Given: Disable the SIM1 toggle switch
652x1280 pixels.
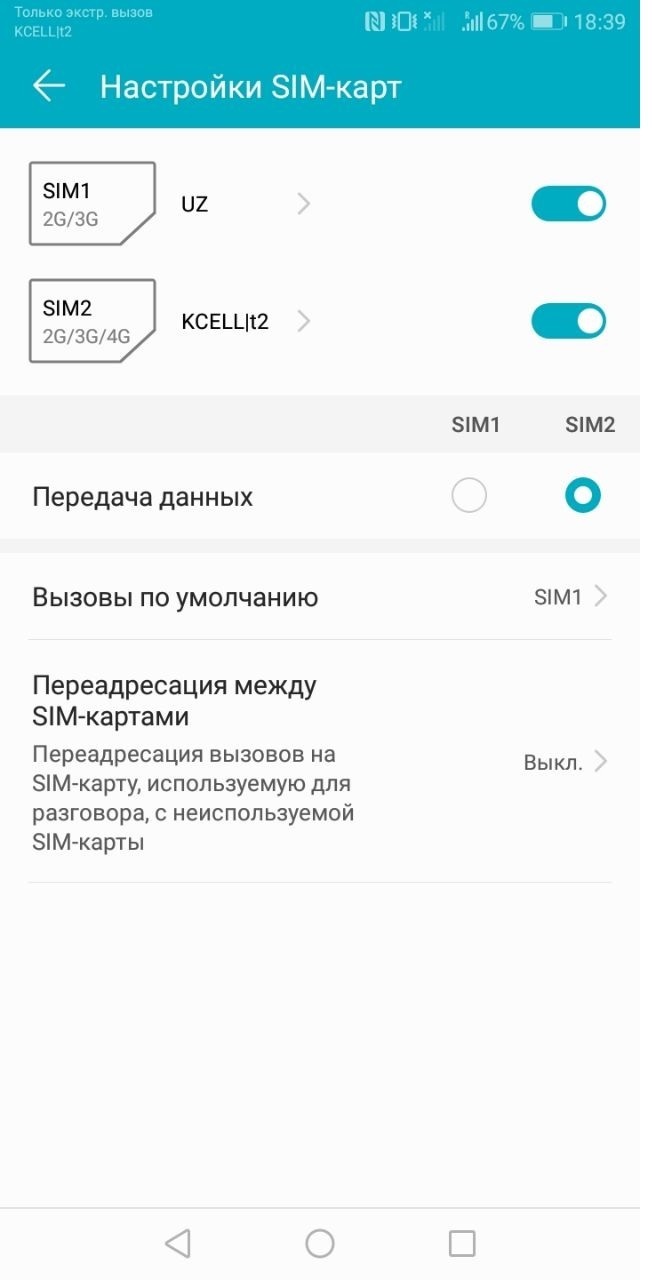Looking at the screenshot, I should pos(568,204).
